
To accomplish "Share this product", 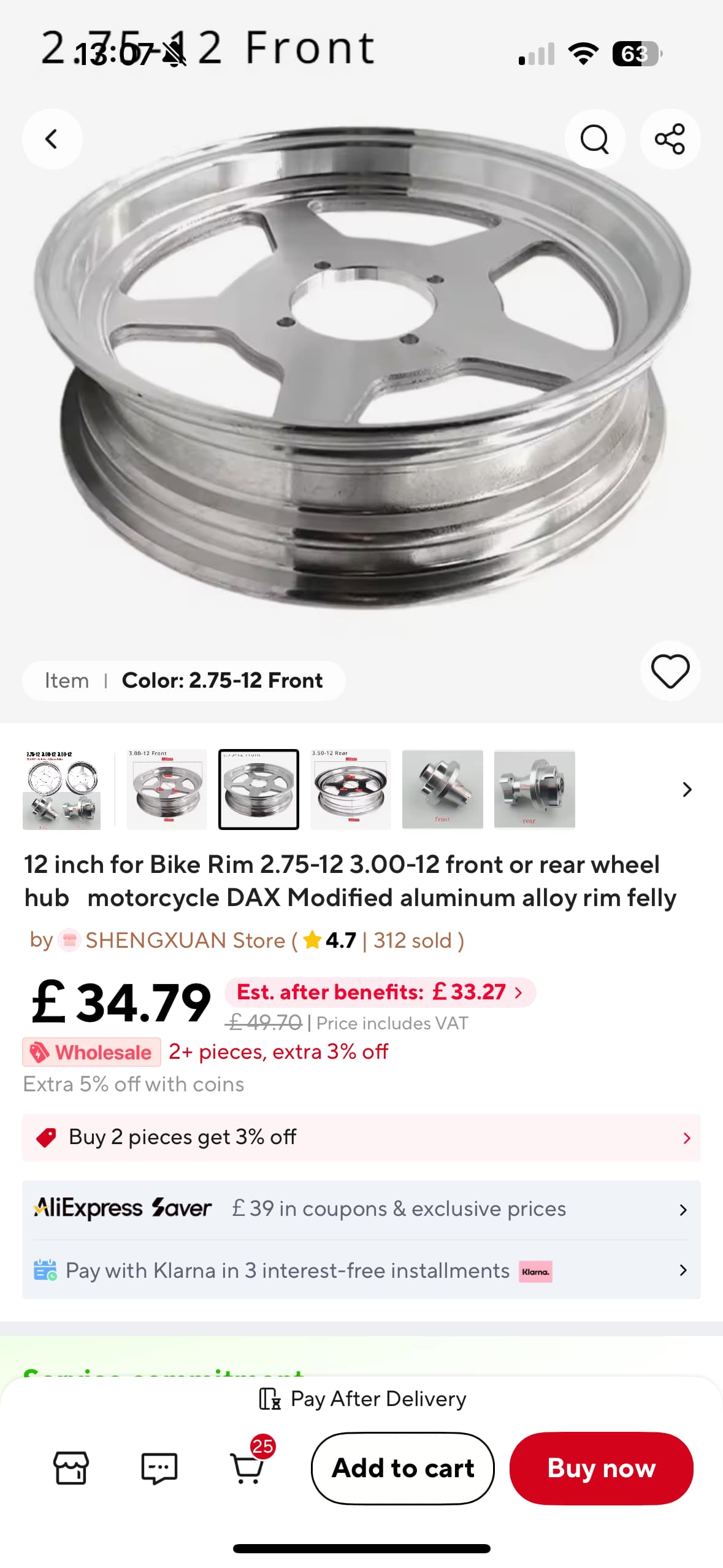I will pyautogui.click(x=670, y=139).
